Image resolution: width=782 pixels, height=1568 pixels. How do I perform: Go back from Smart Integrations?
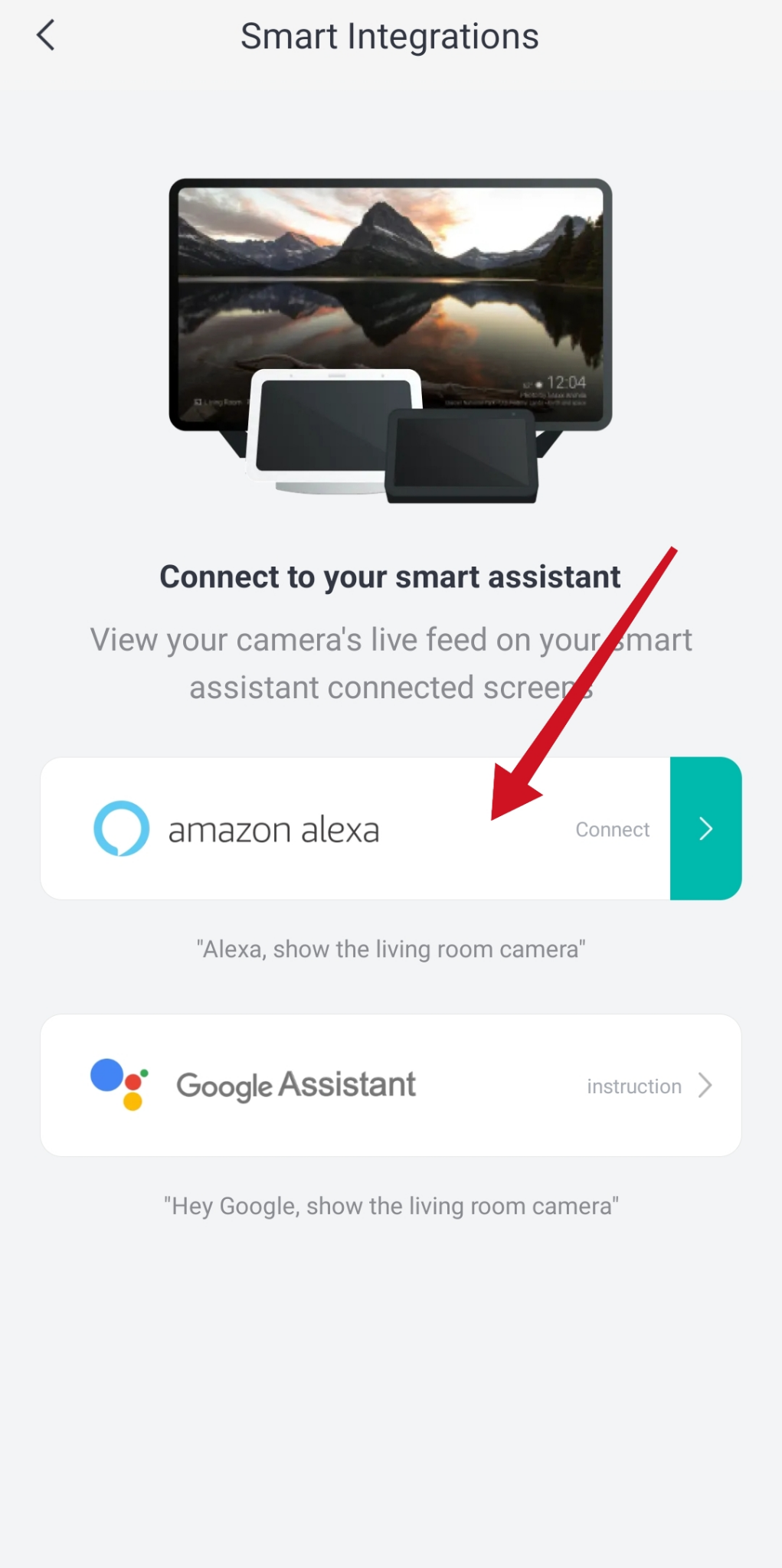click(x=46, y=36)
